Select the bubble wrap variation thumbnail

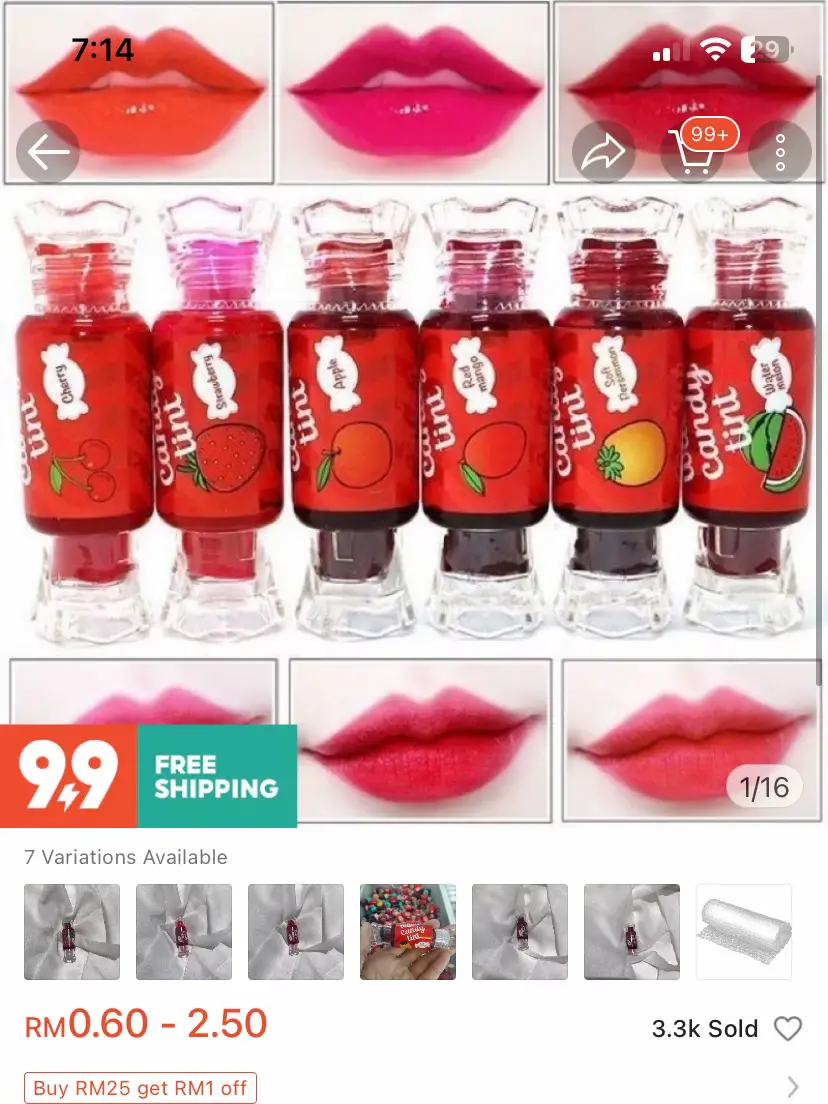tap(744, 931)
